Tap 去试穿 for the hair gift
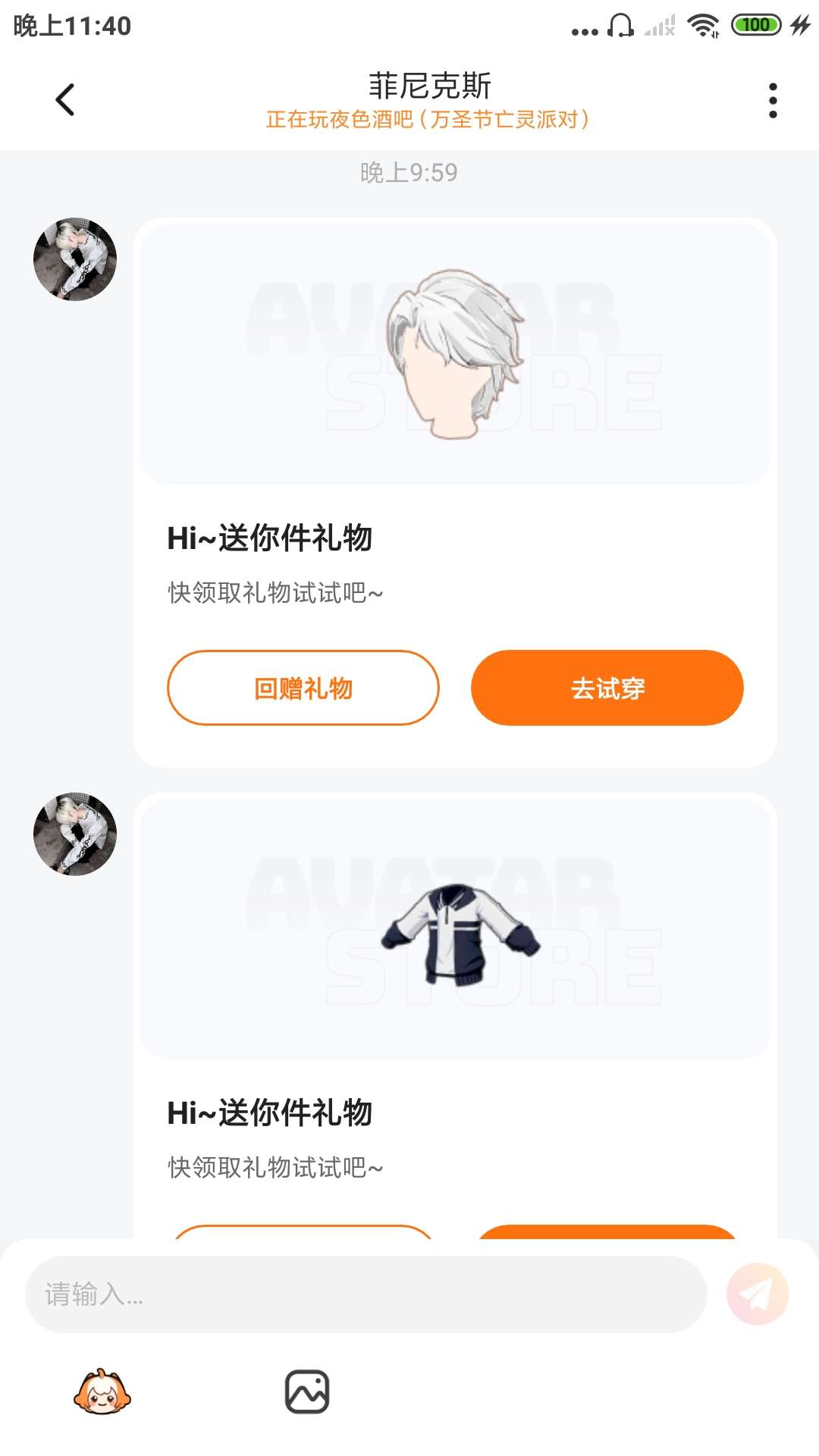This screenshot has height=1456, width=819. coord(607,688)
